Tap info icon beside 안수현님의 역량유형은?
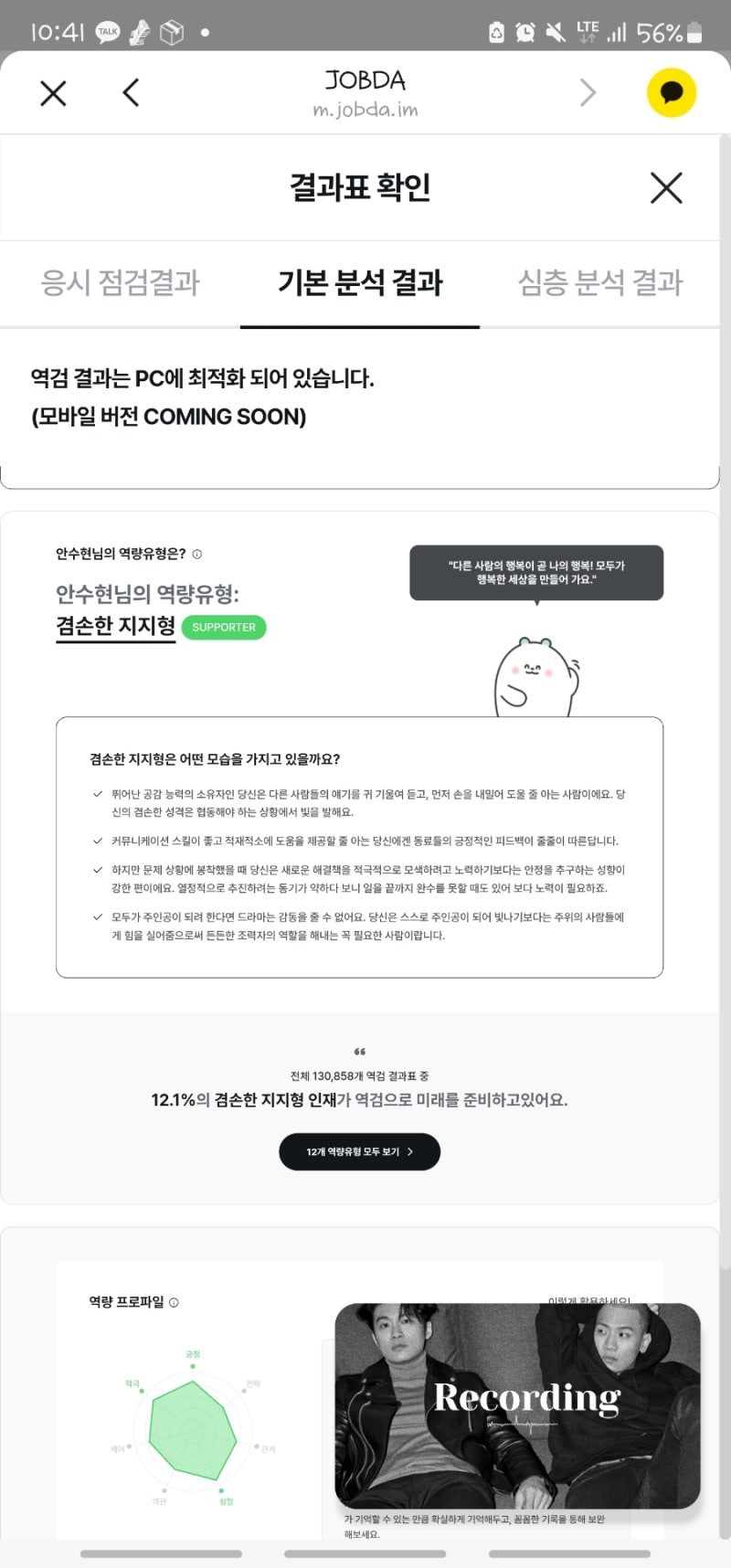This screenshot has height=1568, width=731. coord(199,553)
